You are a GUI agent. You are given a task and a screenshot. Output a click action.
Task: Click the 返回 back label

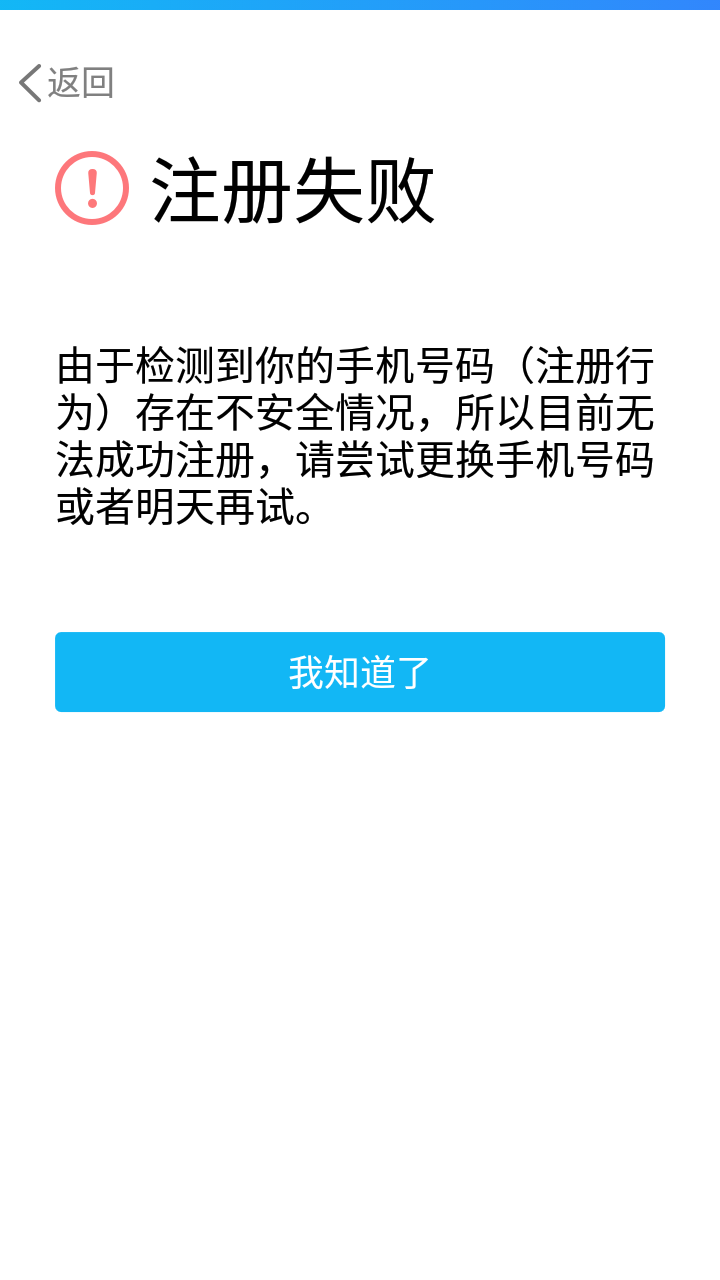80,84
